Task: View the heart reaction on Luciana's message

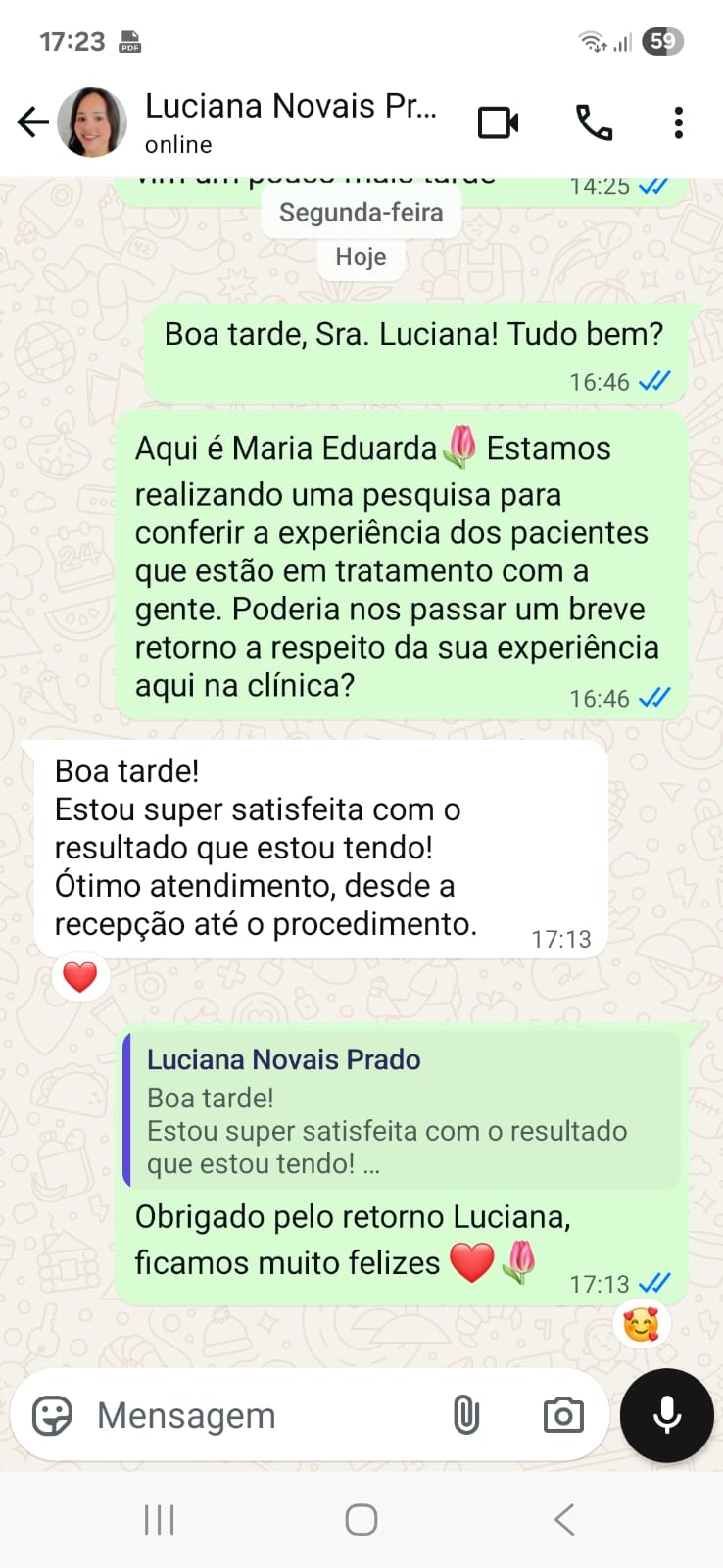Action: click(80, 976)
